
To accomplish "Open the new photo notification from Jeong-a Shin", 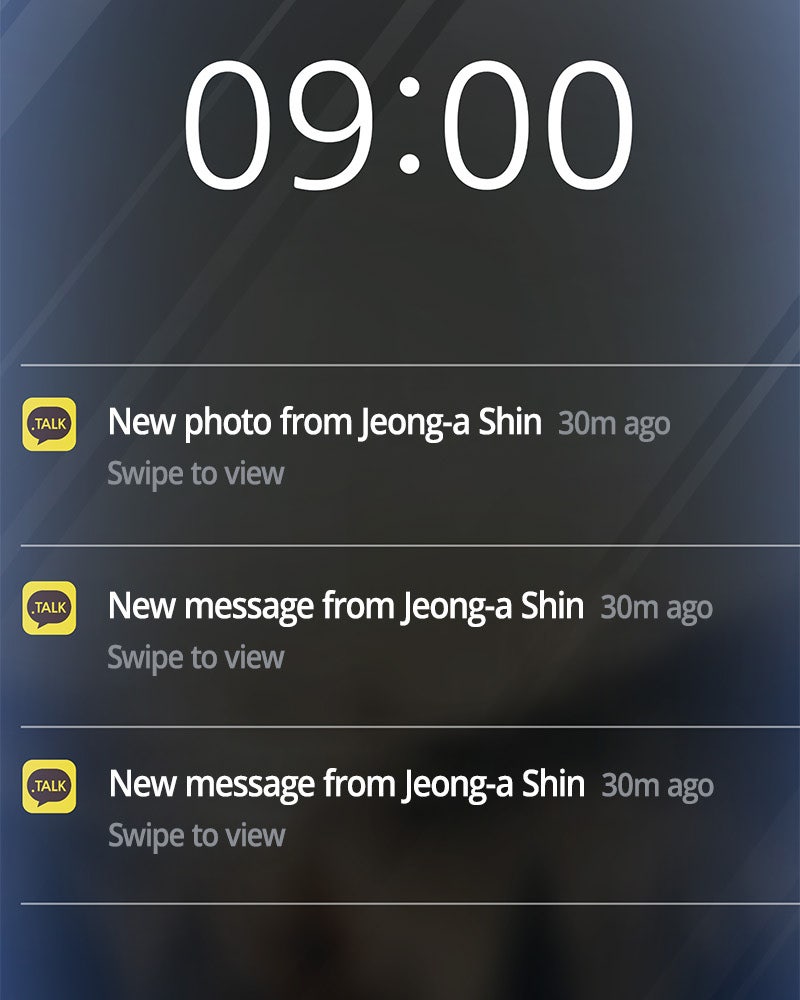I will (x=324, y=423).
